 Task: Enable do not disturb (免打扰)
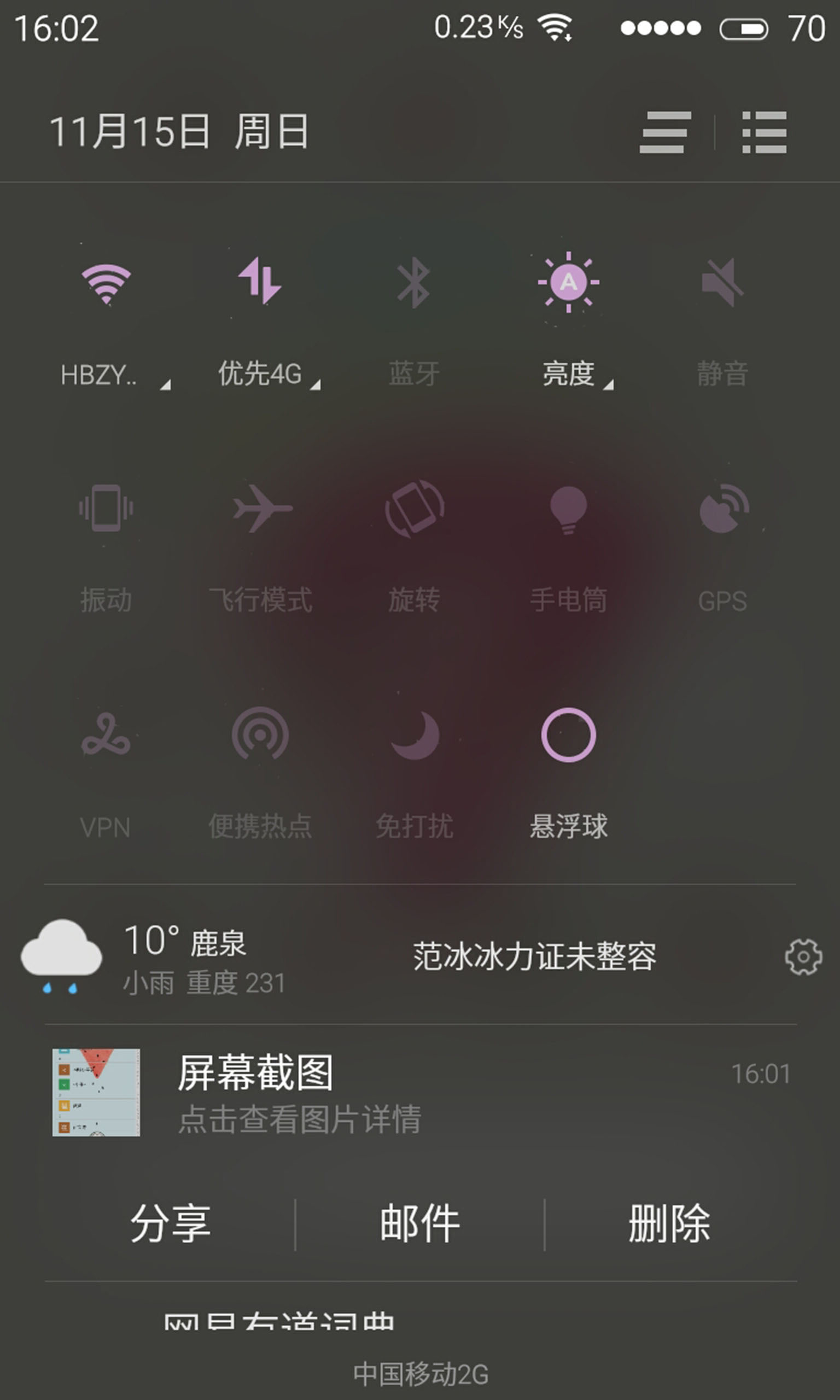click(x=415, y=735)
